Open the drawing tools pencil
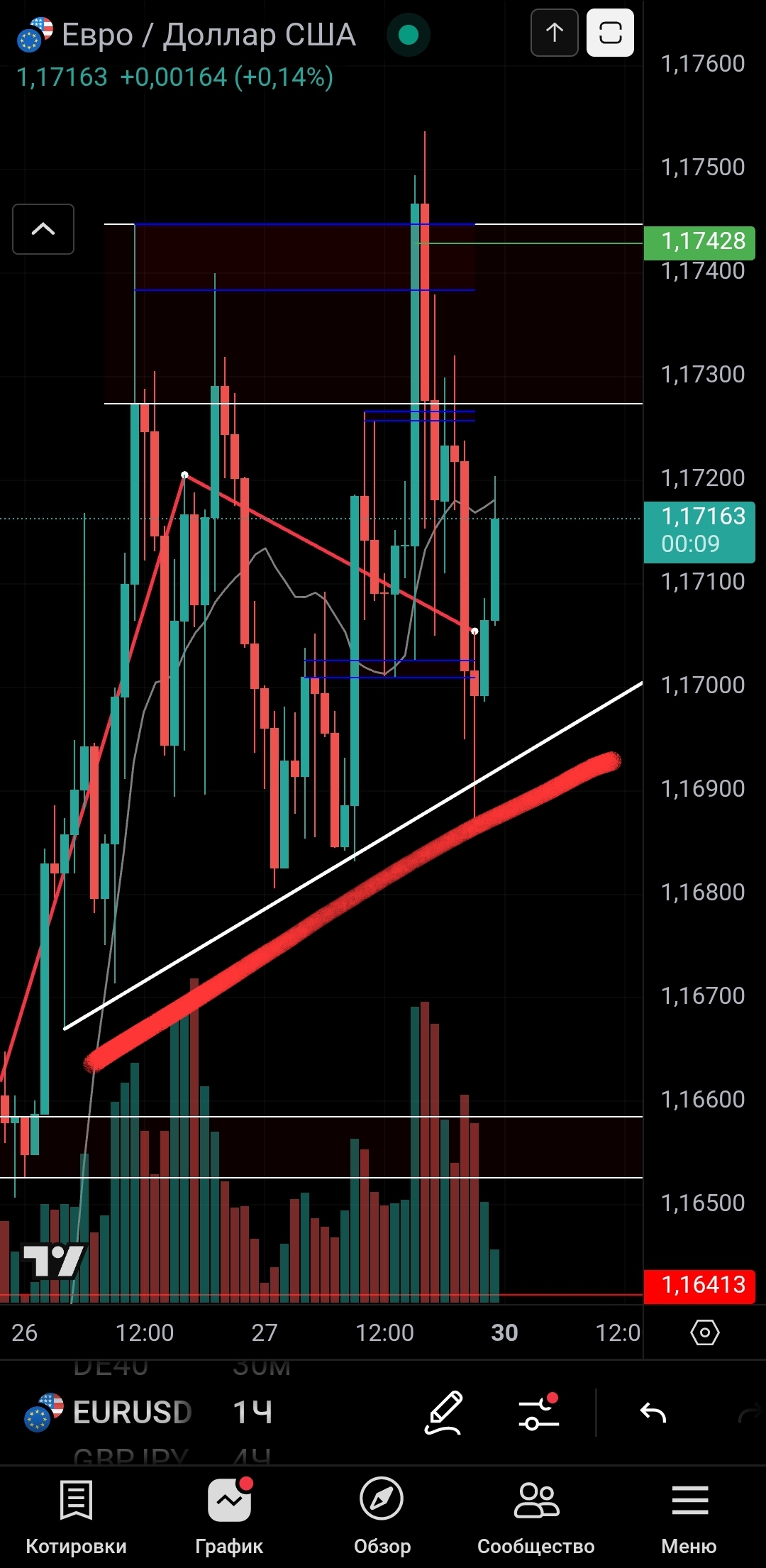 (444, 1413)
